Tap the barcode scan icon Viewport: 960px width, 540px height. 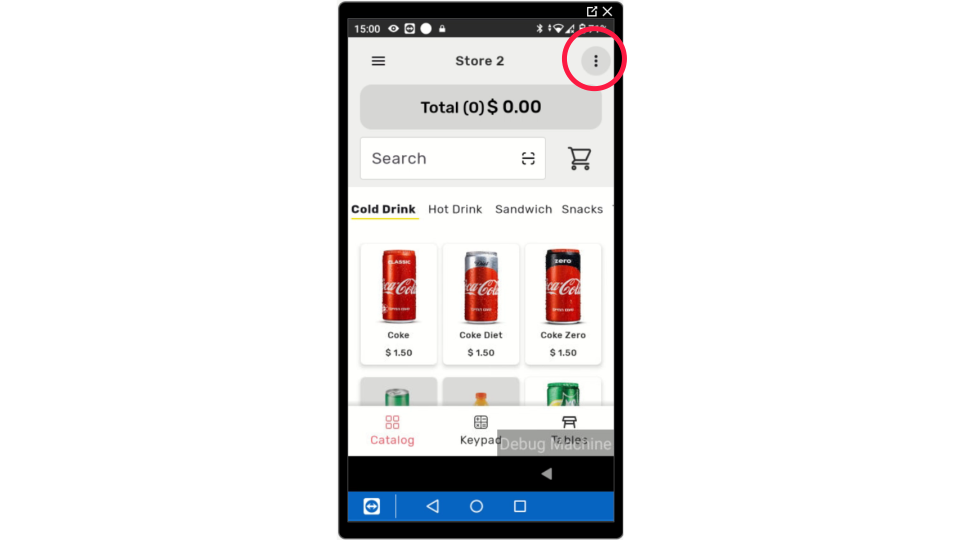pos(528,158)
